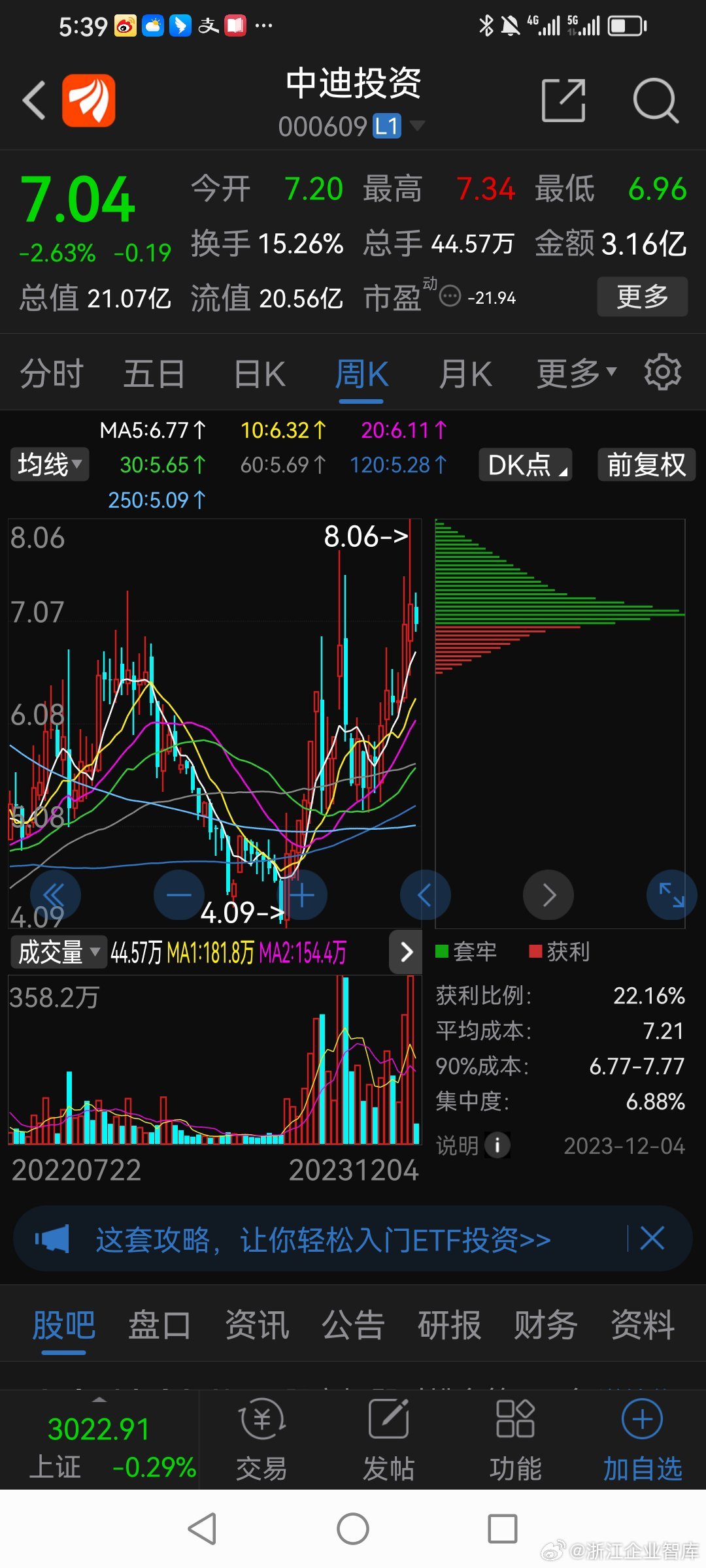Screen dimensions: 706x1568
Task: Switch to the 日K chart tab
Action: pos(260,374)
